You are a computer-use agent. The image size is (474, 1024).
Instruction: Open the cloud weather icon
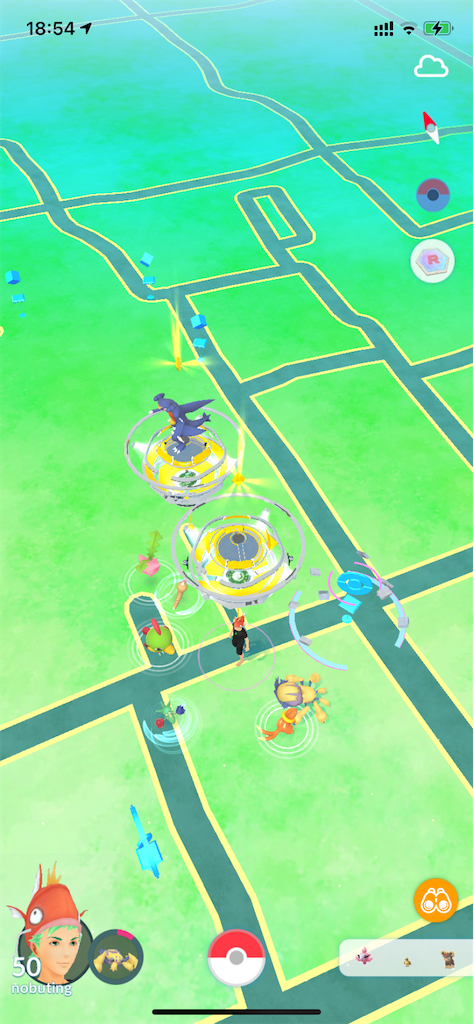pos(434,66)
